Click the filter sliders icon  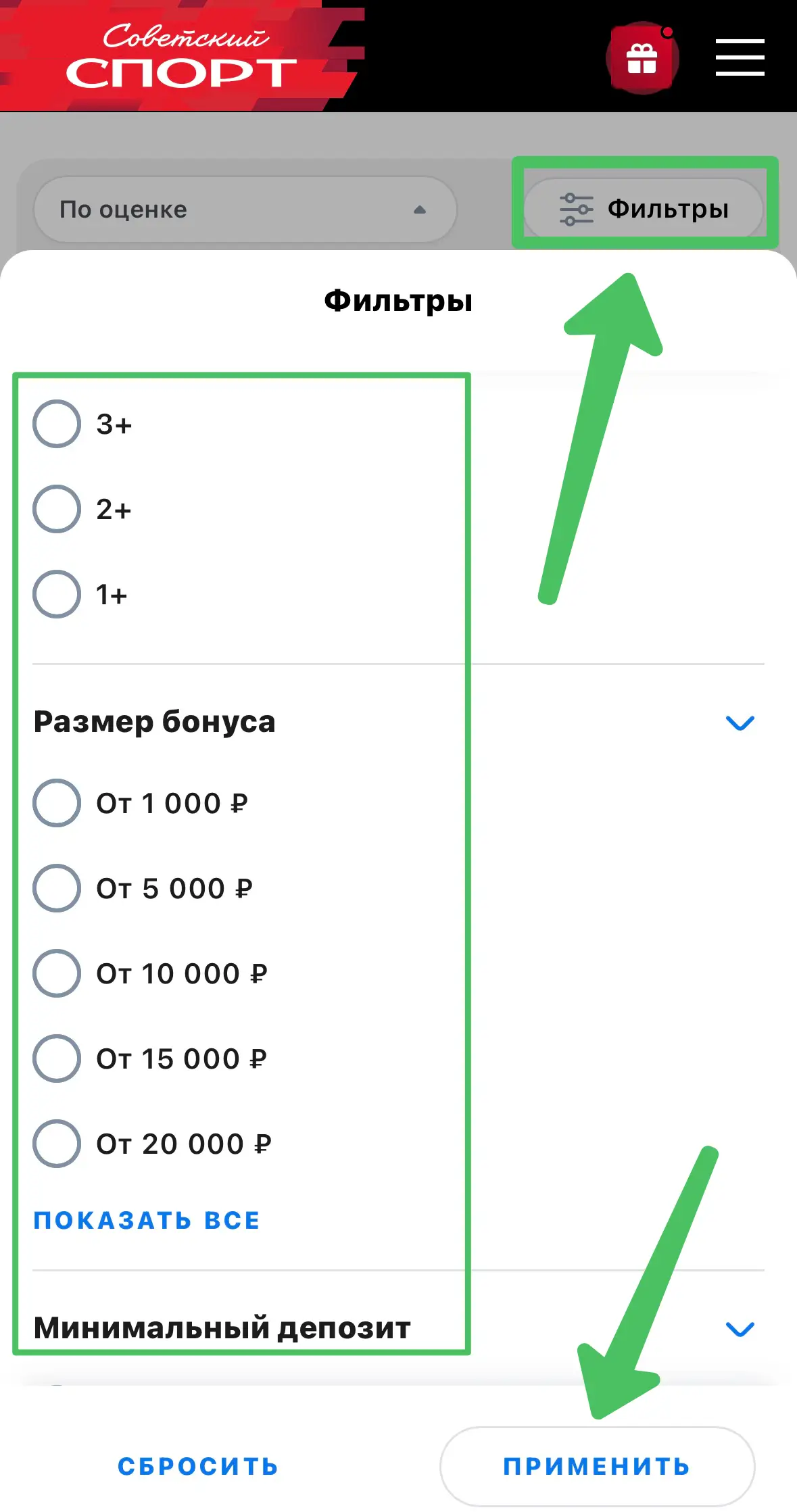coord(574,209)
